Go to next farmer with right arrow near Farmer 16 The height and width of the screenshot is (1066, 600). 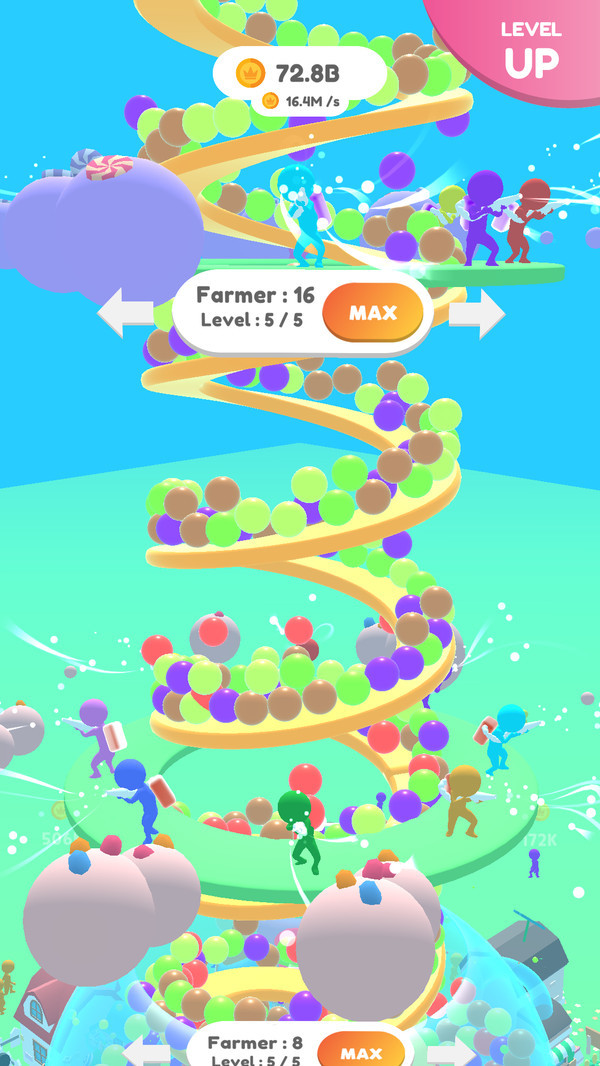[476, 313]
